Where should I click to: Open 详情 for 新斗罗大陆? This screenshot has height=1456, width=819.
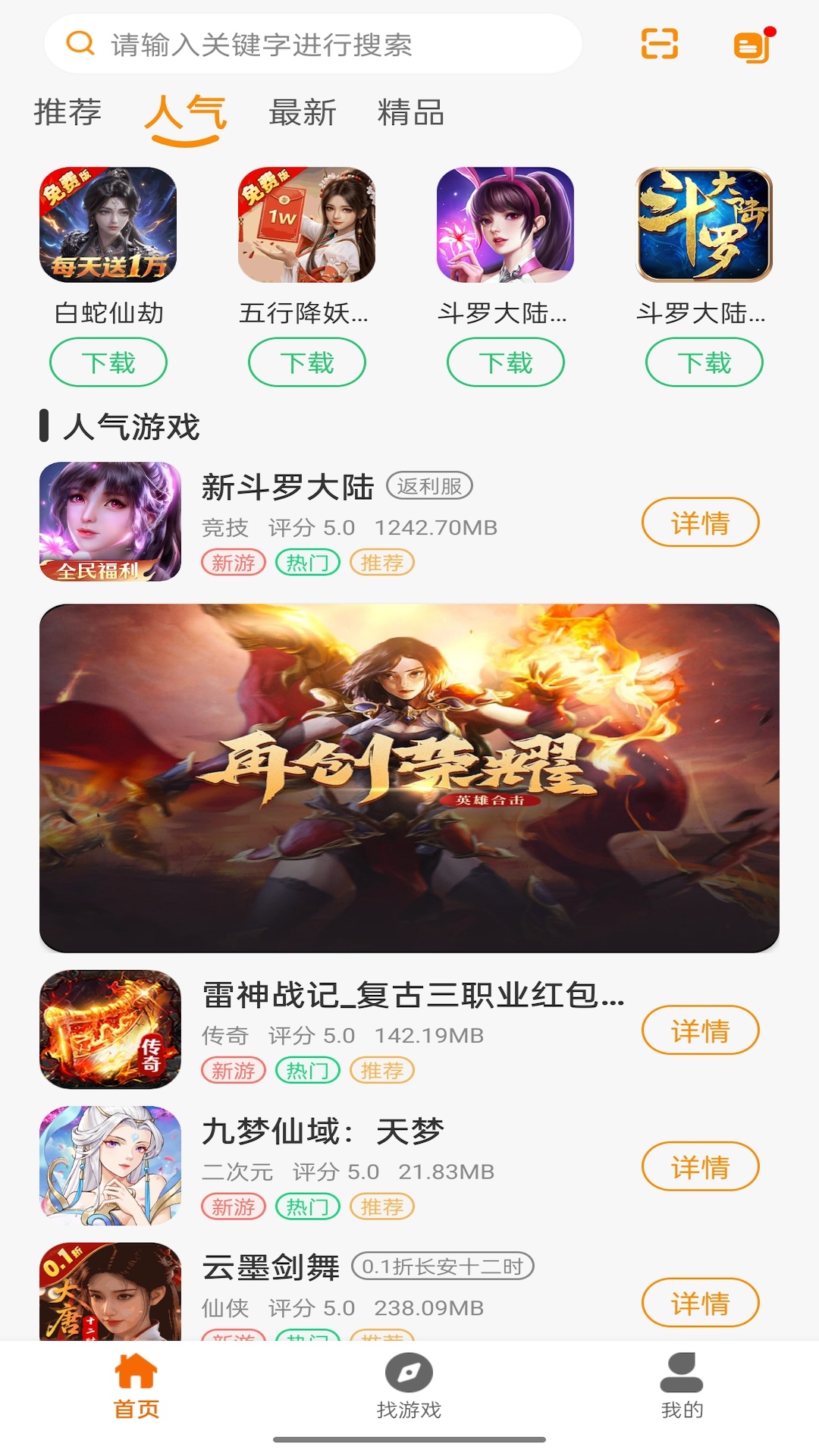coord(700,522)
